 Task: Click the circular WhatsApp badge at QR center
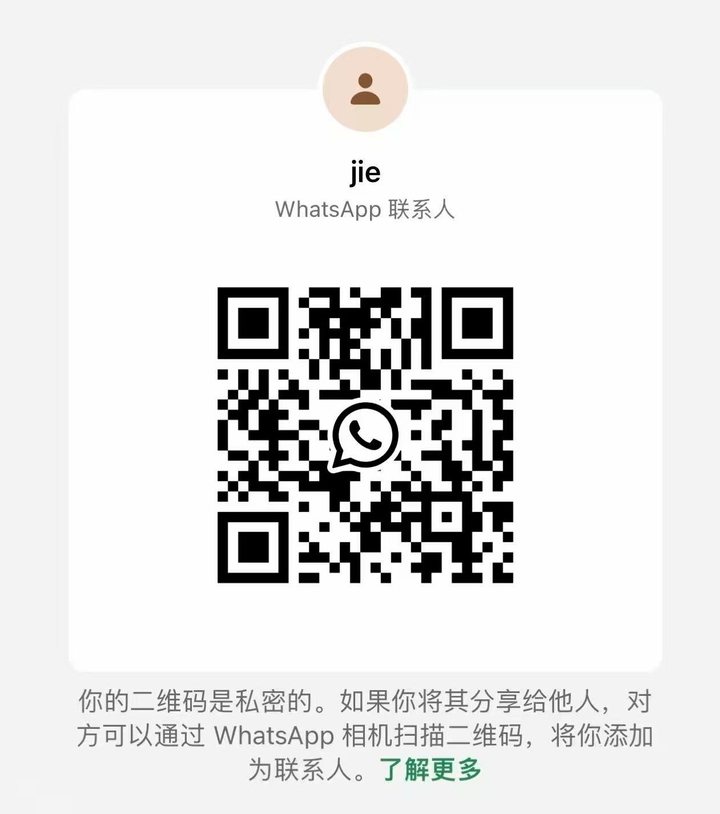coord(365,435)
